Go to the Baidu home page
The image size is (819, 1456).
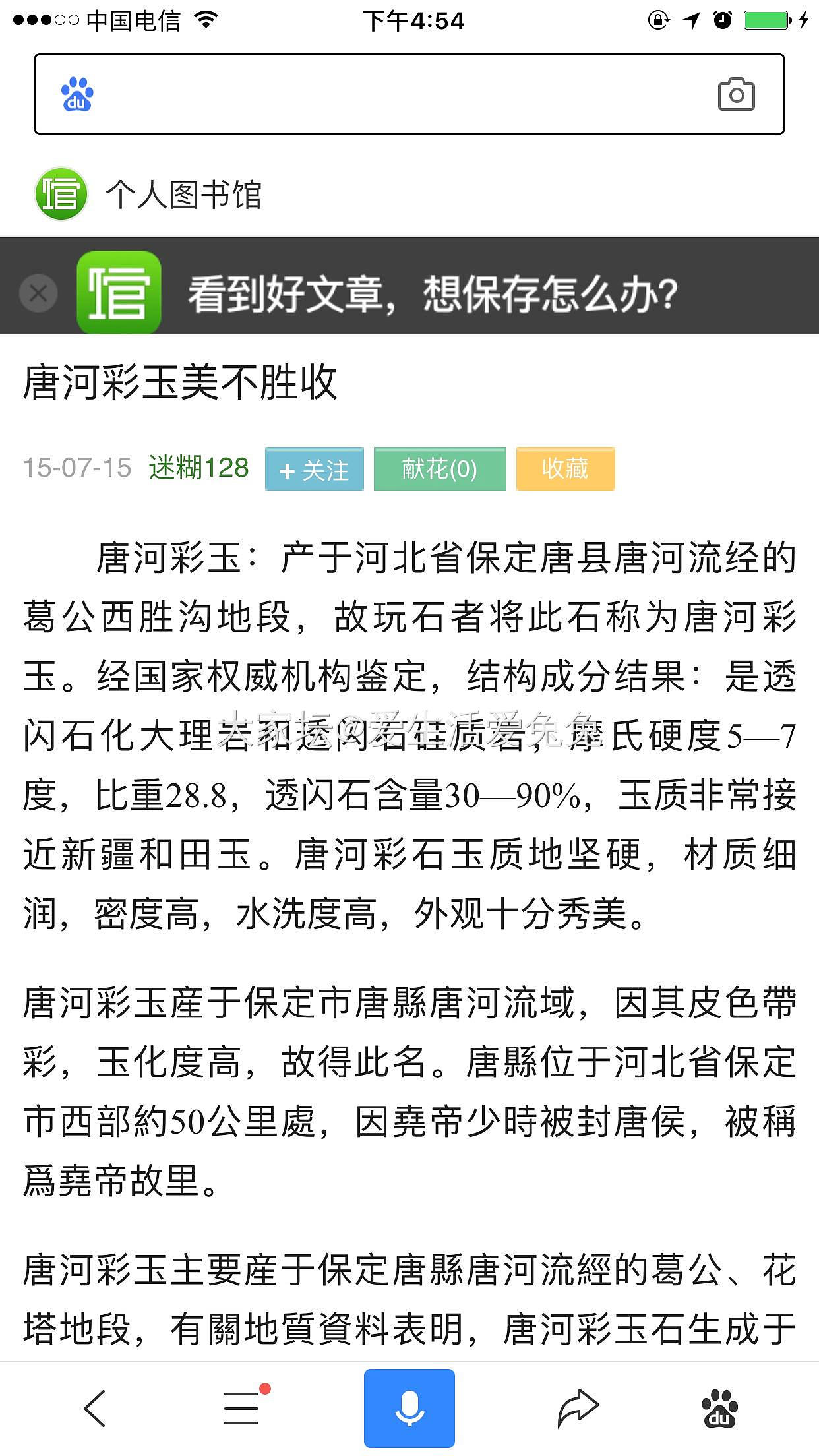[x=719, y=1408]
